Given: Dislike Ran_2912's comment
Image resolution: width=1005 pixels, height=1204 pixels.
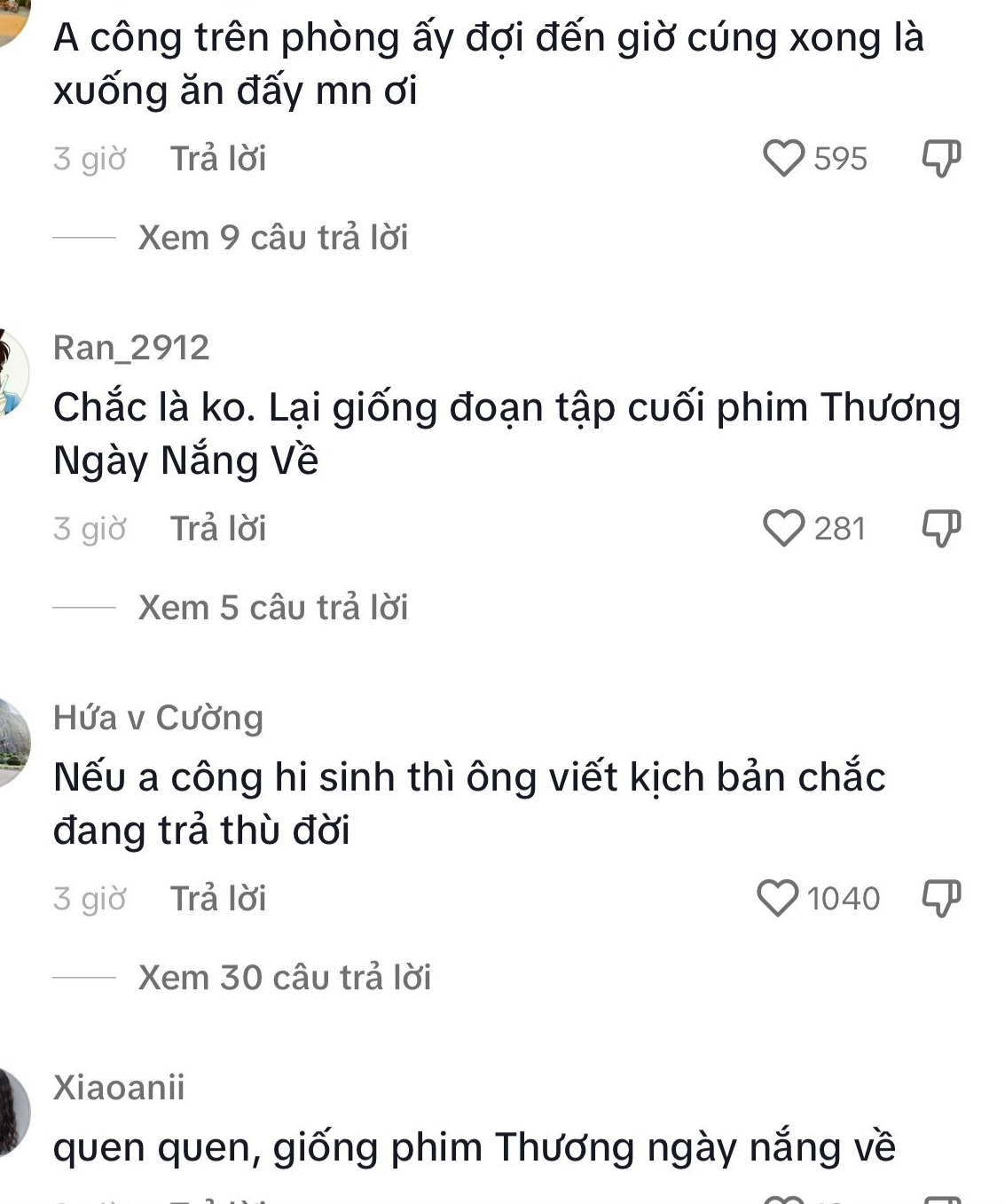Looking at the screenshot, I should [940, 529].
